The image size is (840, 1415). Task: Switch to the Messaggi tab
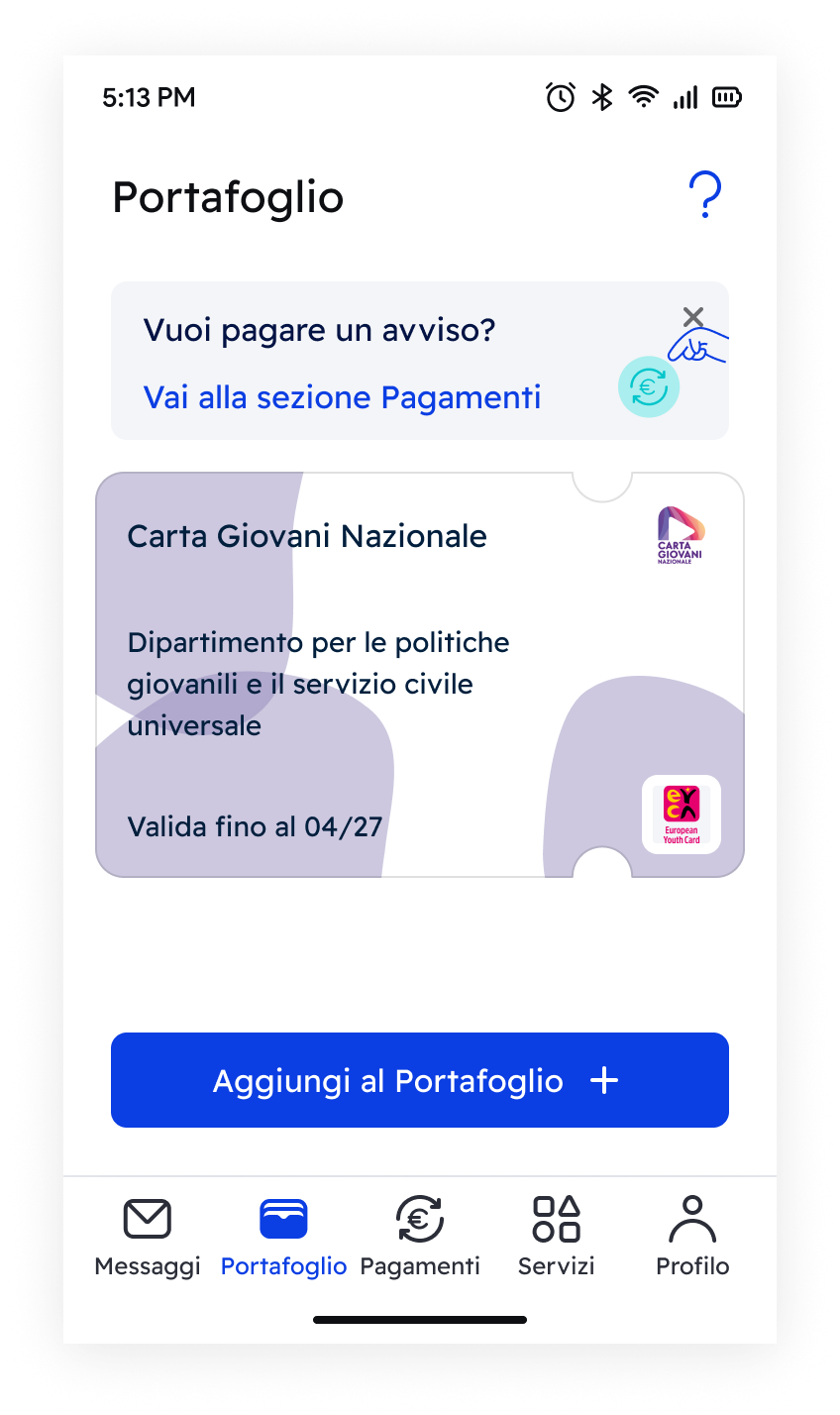[x=148, y=1236]
